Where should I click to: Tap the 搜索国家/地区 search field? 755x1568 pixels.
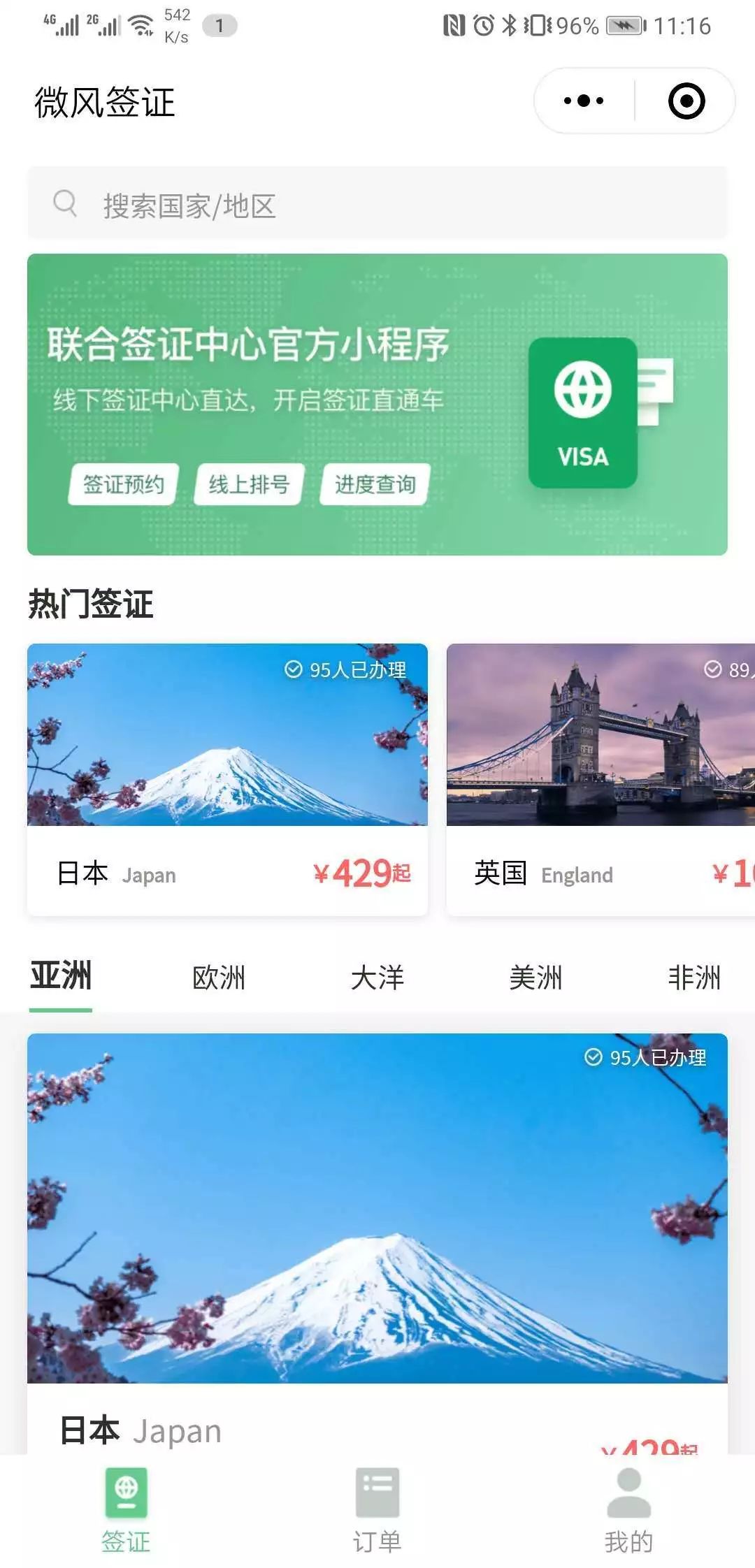(x=377, y=204)
